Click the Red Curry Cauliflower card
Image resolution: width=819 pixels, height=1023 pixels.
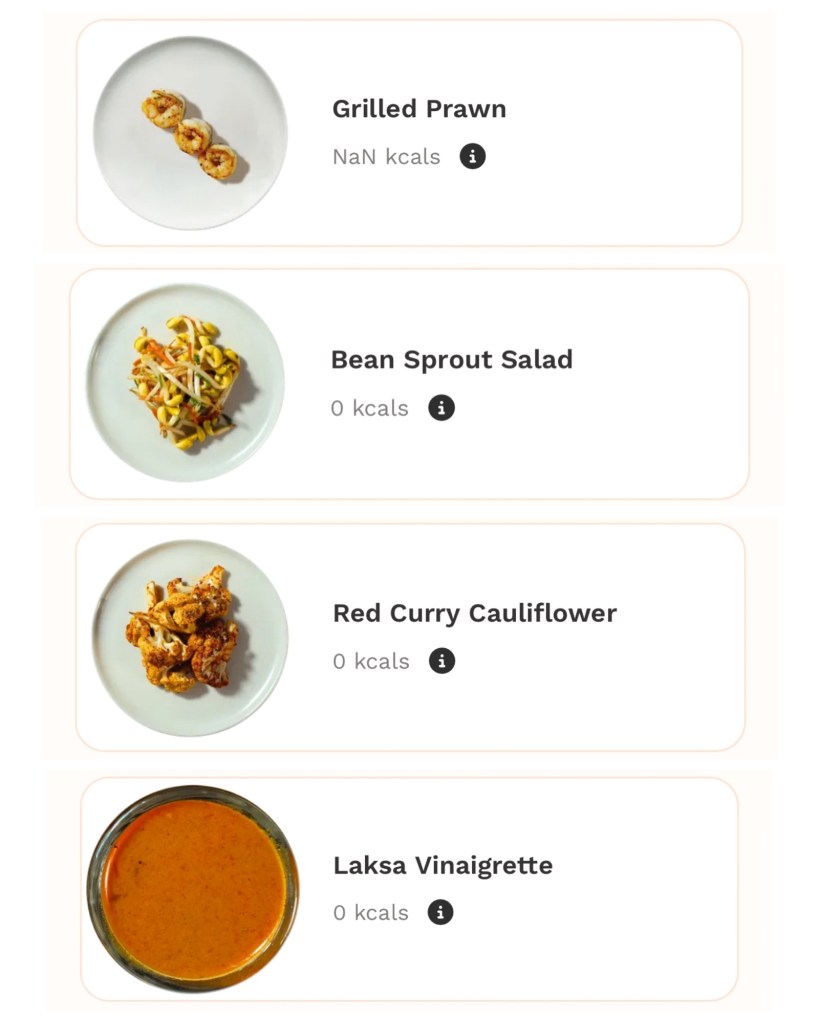[410, 636]
